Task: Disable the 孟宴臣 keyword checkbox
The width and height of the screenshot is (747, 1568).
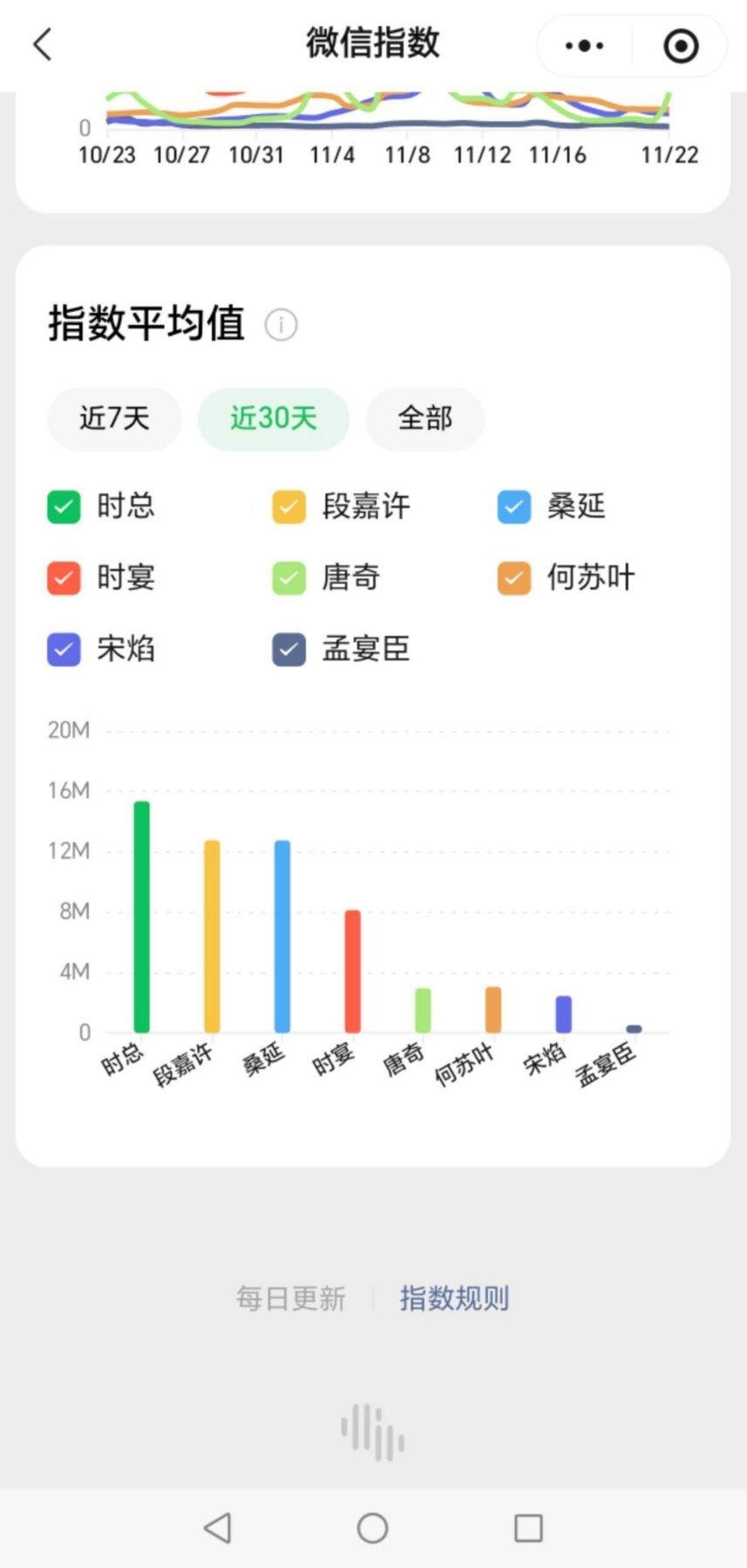Action: pyautogui.click(x=288, y=649)
